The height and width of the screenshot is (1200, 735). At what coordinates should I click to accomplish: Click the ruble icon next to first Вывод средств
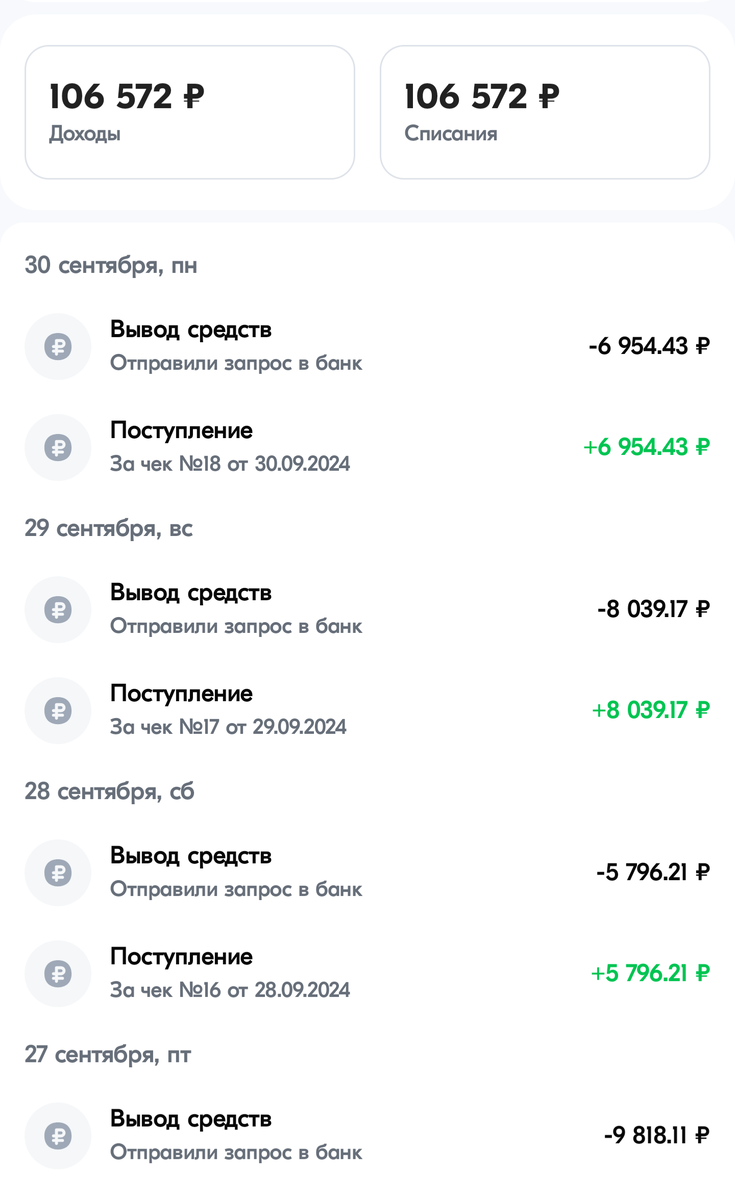click(57, 346)
